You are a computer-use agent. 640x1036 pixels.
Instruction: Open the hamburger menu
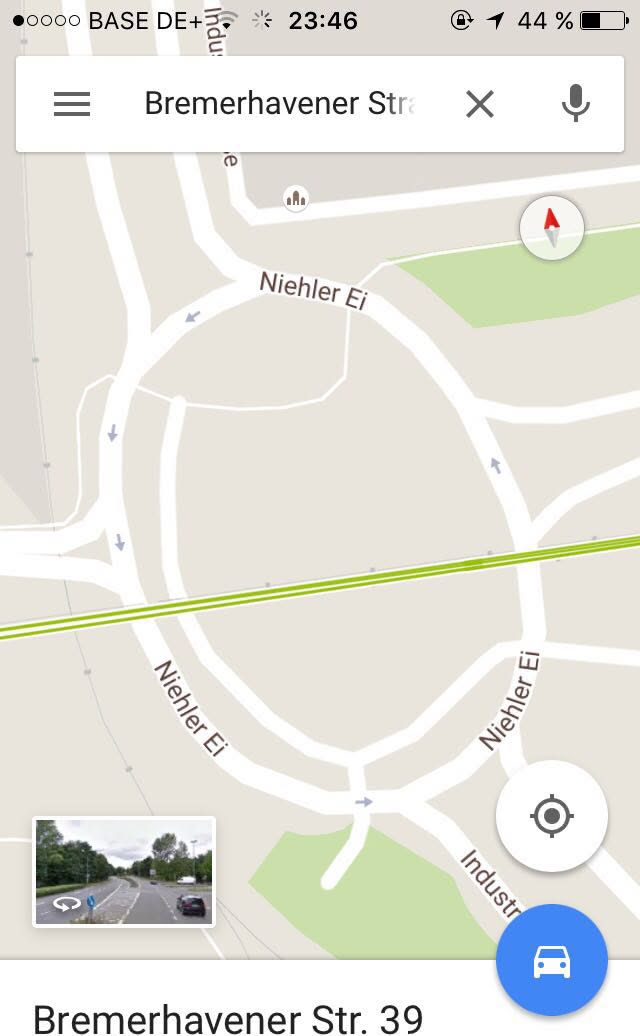72,104
